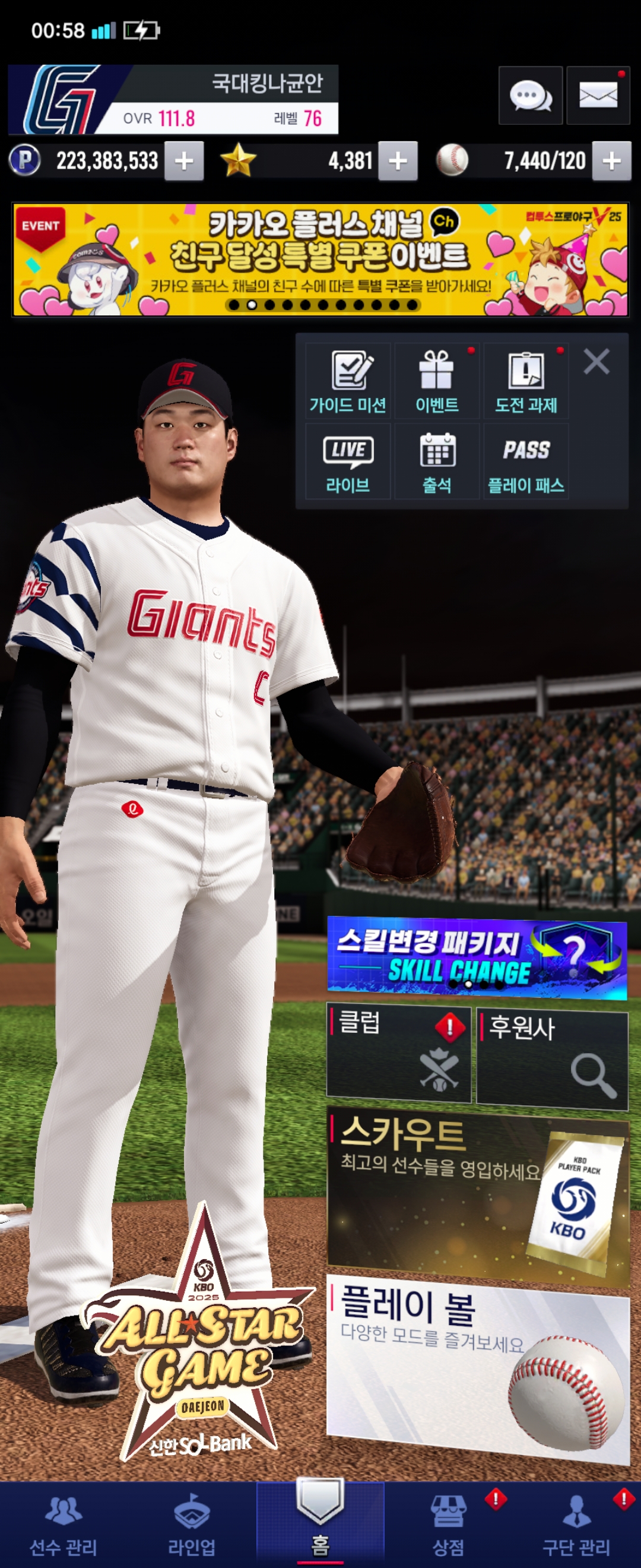This screenshot has height=1568, width=641.
Task: Open 출석 attendance calendar
Action: coord(437,461)
